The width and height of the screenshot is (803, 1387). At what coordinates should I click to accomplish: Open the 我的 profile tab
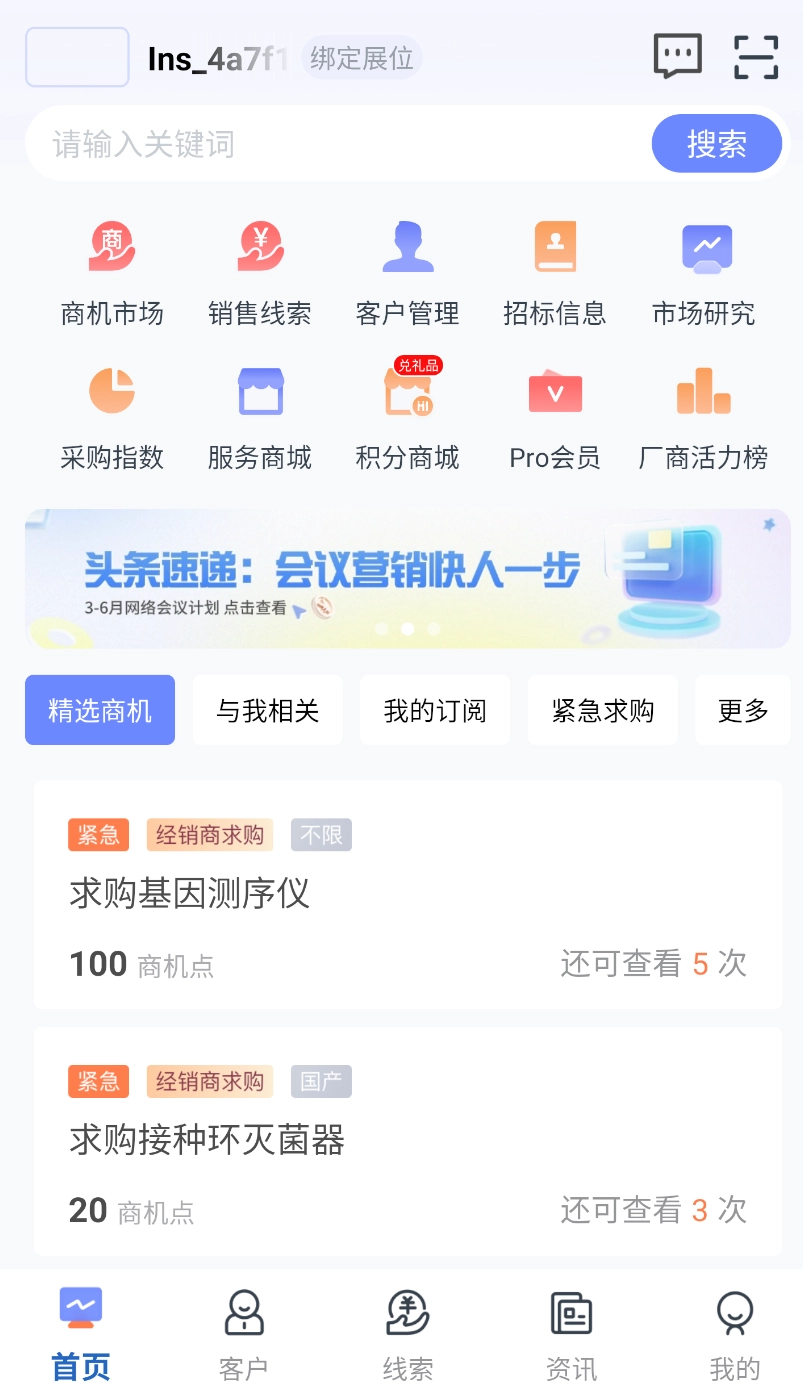[735, 1335]
